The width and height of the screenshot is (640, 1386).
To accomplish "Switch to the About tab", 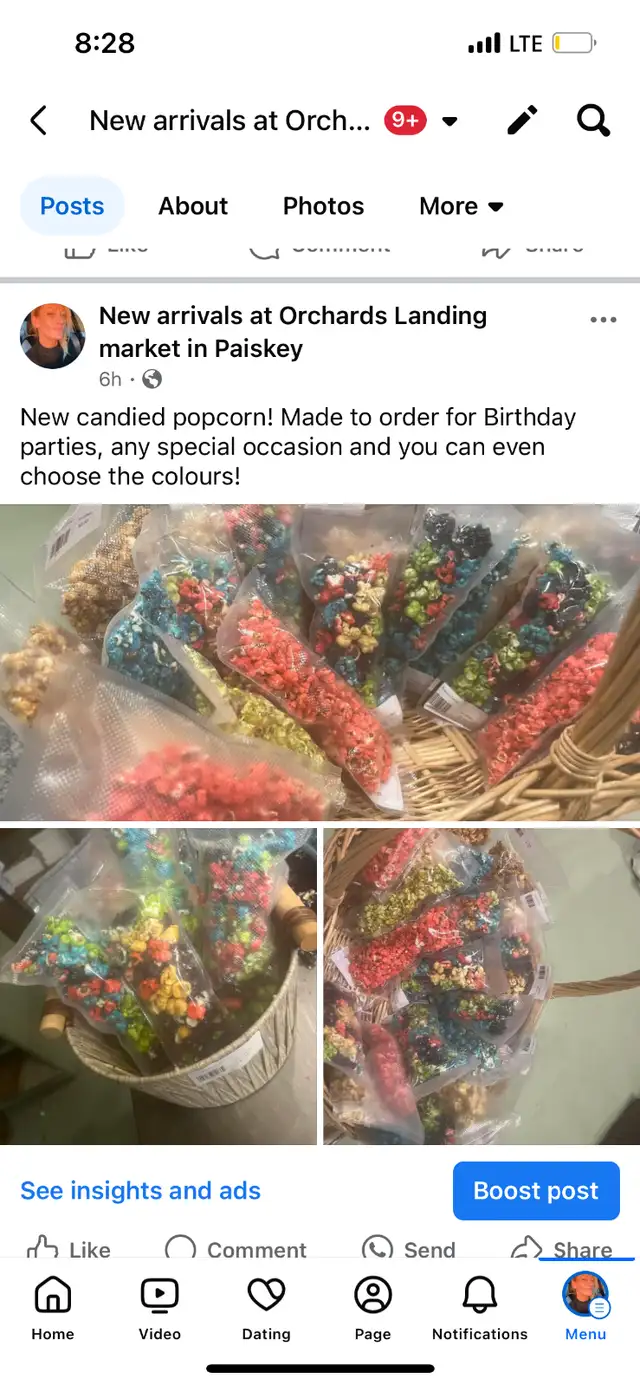I will coord(193,206).
